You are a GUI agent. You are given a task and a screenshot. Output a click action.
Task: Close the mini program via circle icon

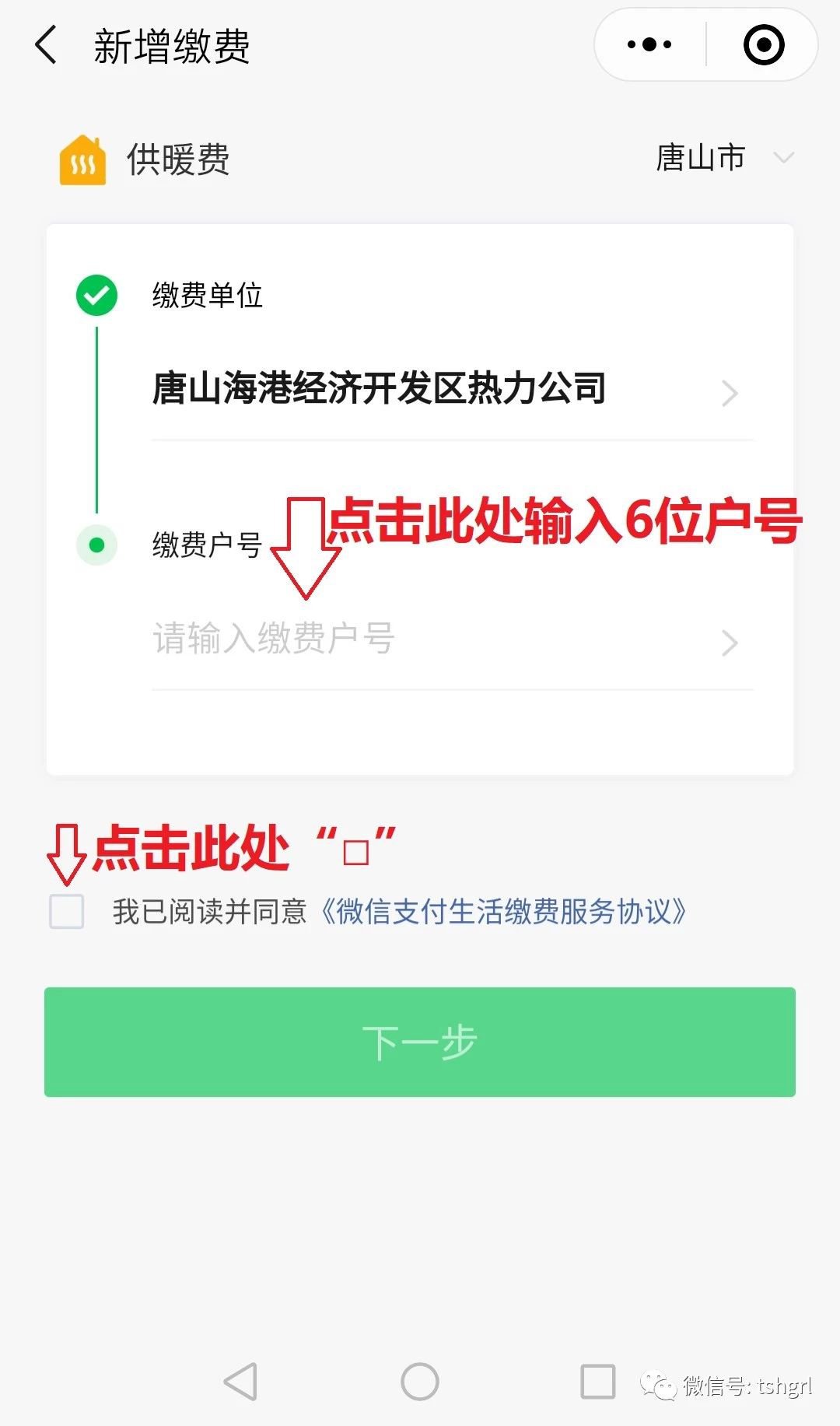pyautogui.click(x=764, y=45)
